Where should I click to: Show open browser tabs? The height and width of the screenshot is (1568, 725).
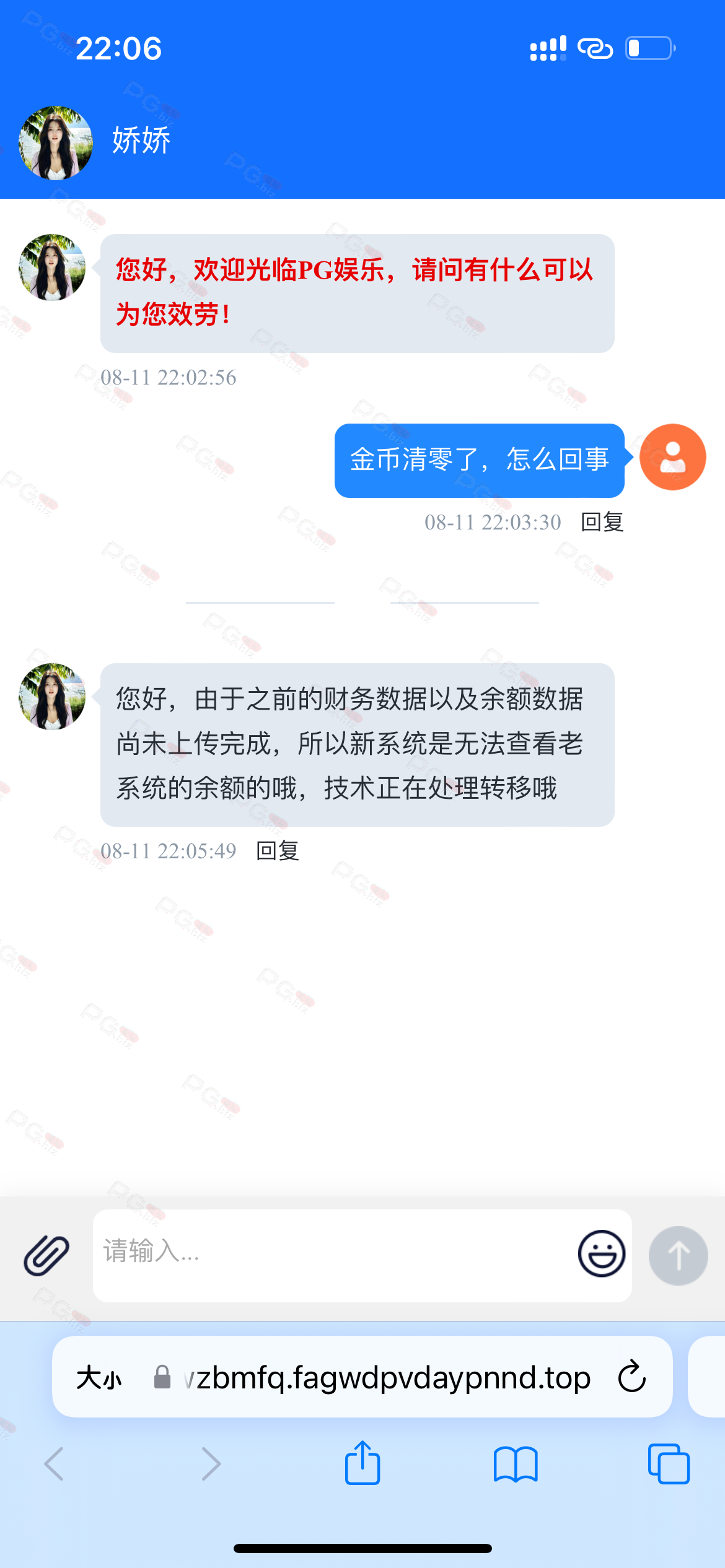(668, 1464)
